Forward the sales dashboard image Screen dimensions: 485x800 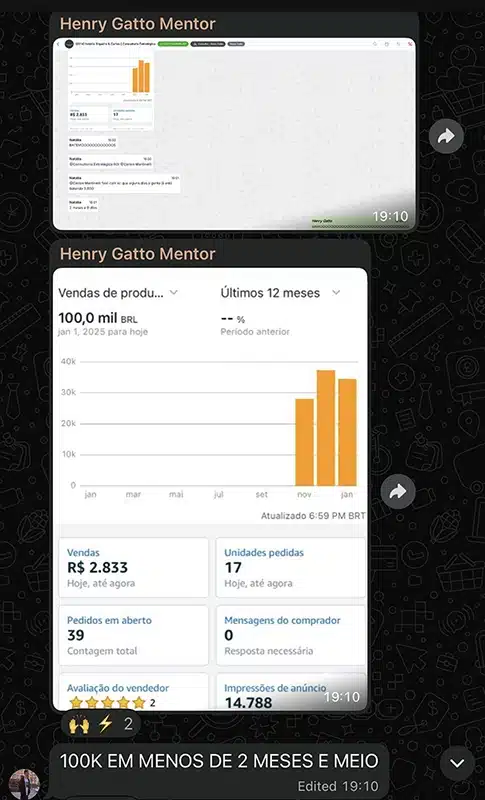pos(398,491)
